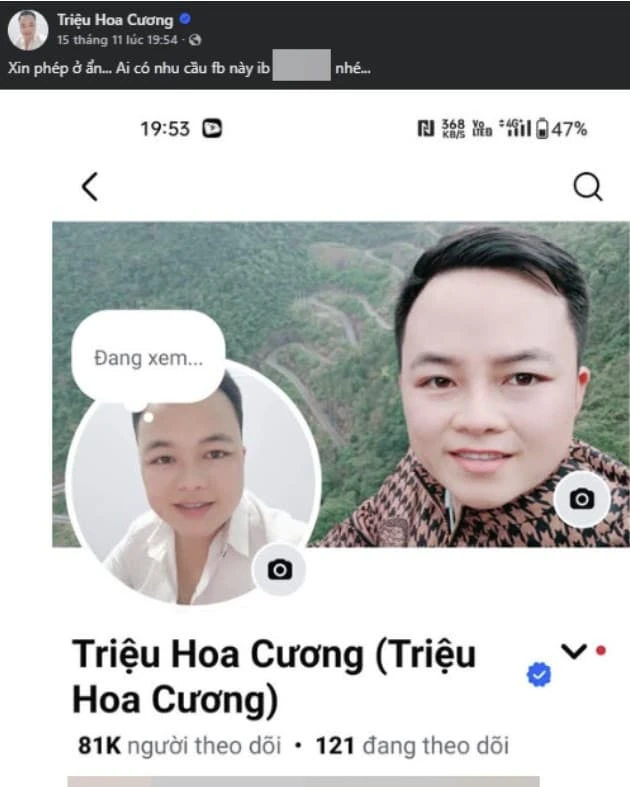Open the author name link above the post
Image resolution: width=630 pixels, height=787 pixels.
115,20
